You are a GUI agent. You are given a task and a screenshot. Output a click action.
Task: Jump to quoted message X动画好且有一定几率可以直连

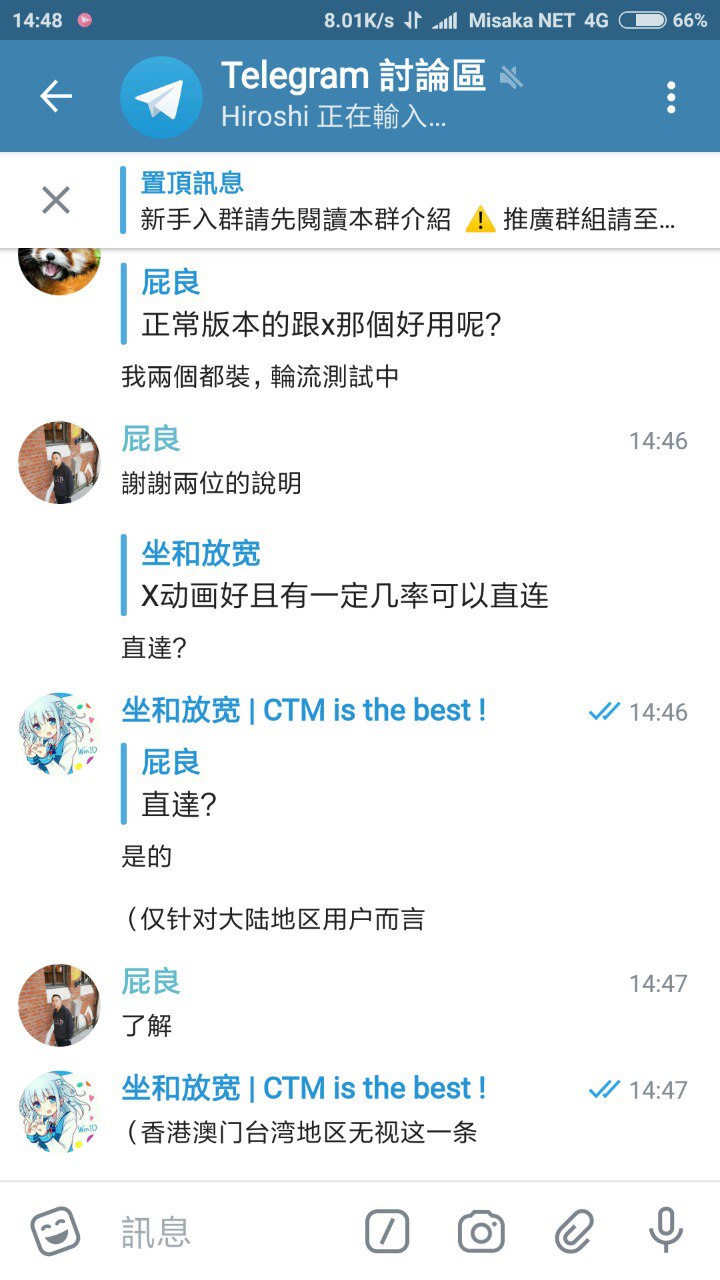point(345,576)
